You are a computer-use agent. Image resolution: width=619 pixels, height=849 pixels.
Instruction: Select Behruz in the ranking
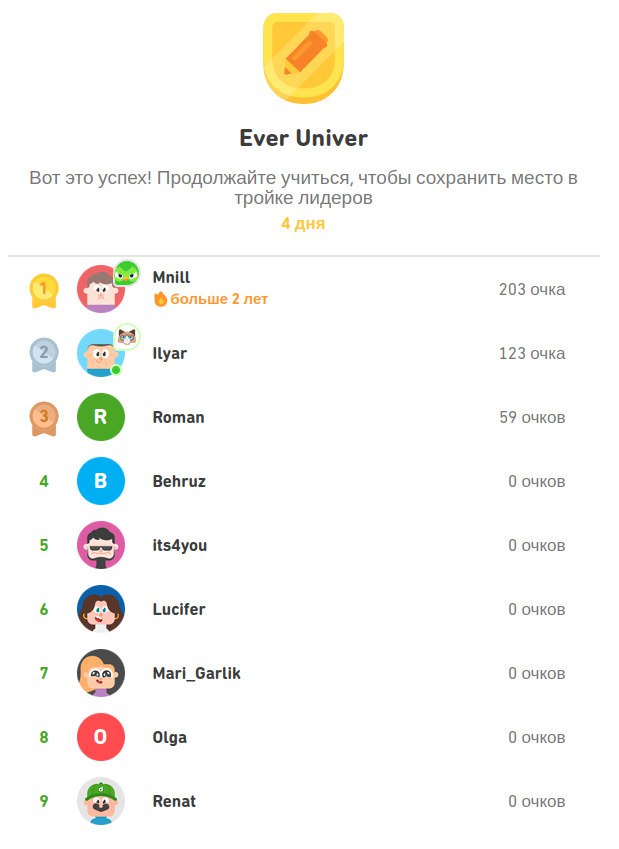coord(179,481)
